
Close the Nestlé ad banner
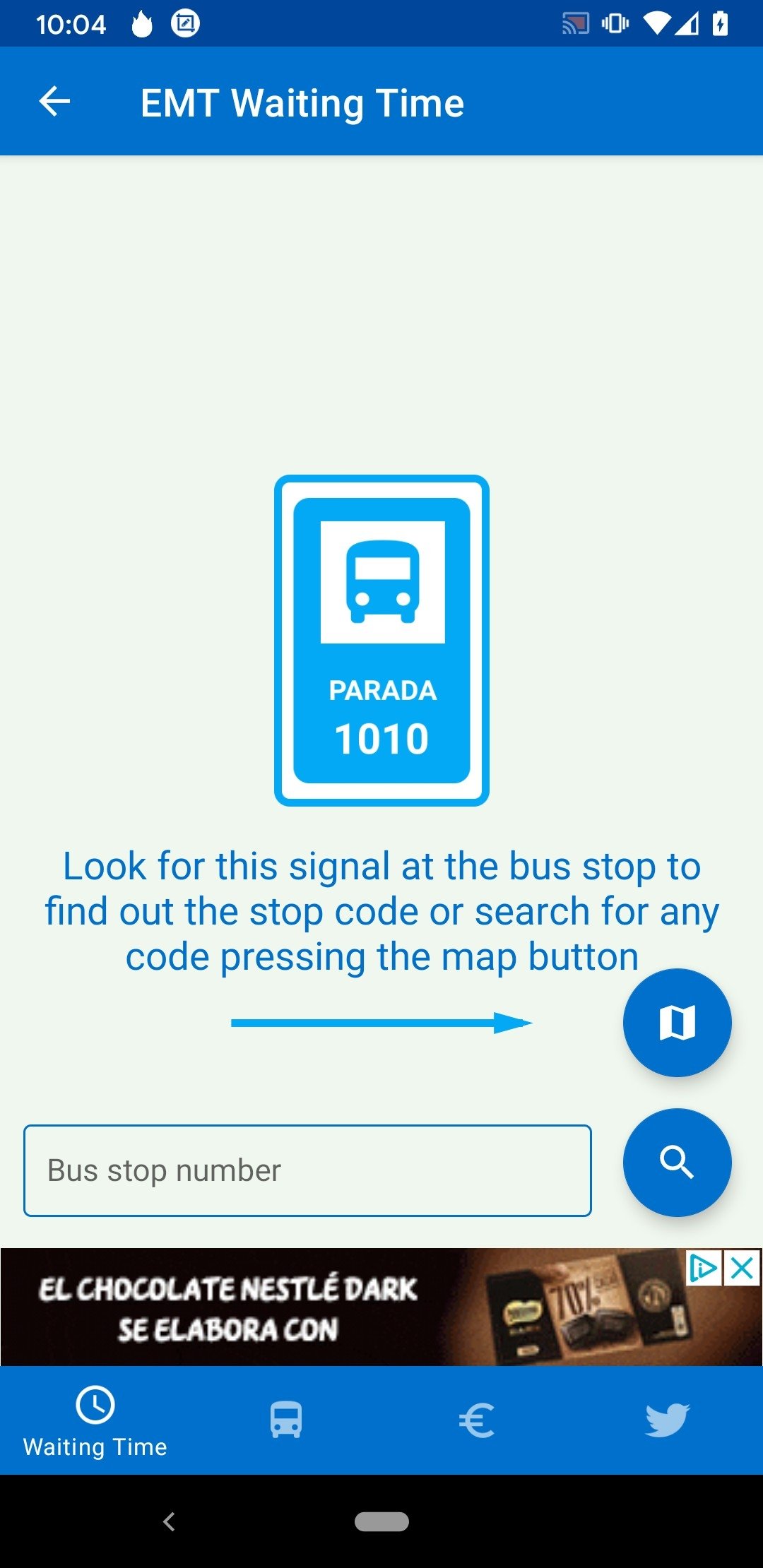tap(743, 1269)
